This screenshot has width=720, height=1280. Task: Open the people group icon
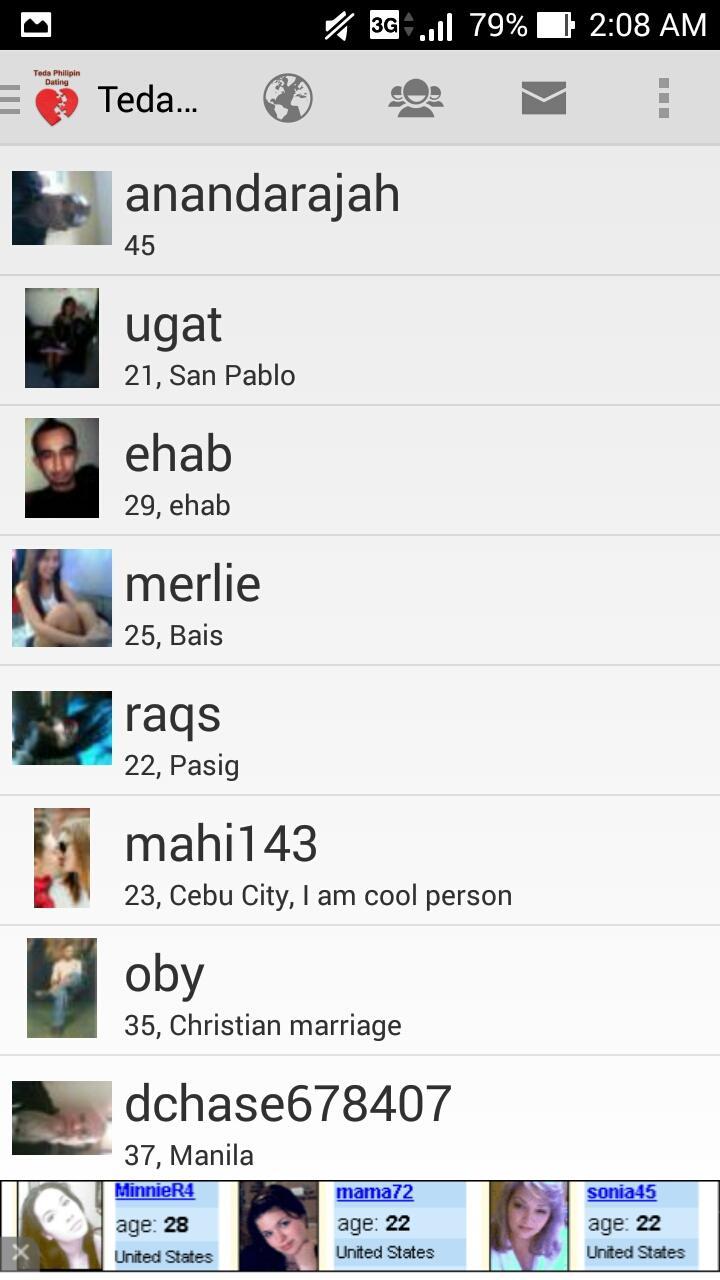pos(416,99)
